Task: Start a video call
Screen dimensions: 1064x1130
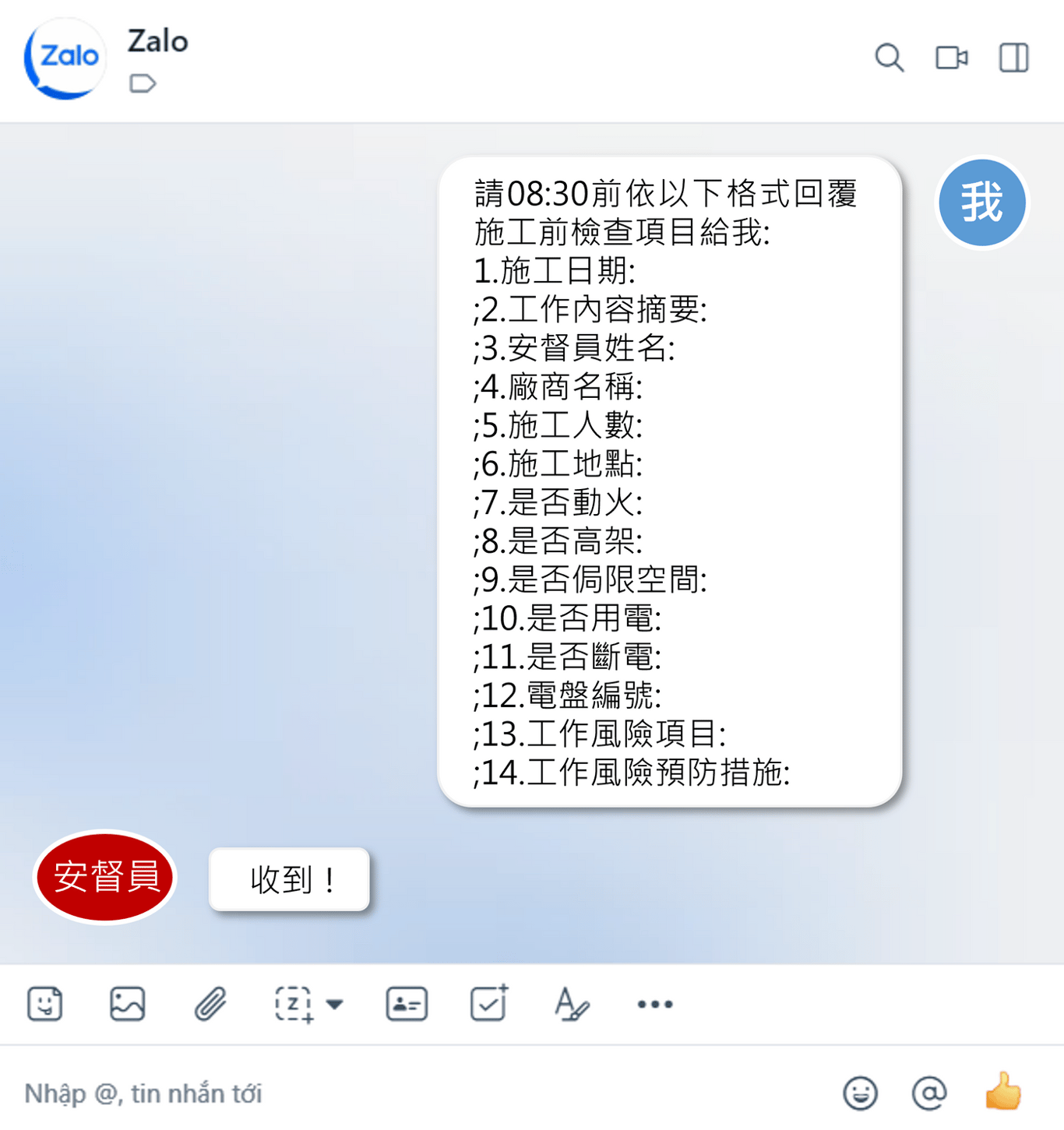Action: 951,58
